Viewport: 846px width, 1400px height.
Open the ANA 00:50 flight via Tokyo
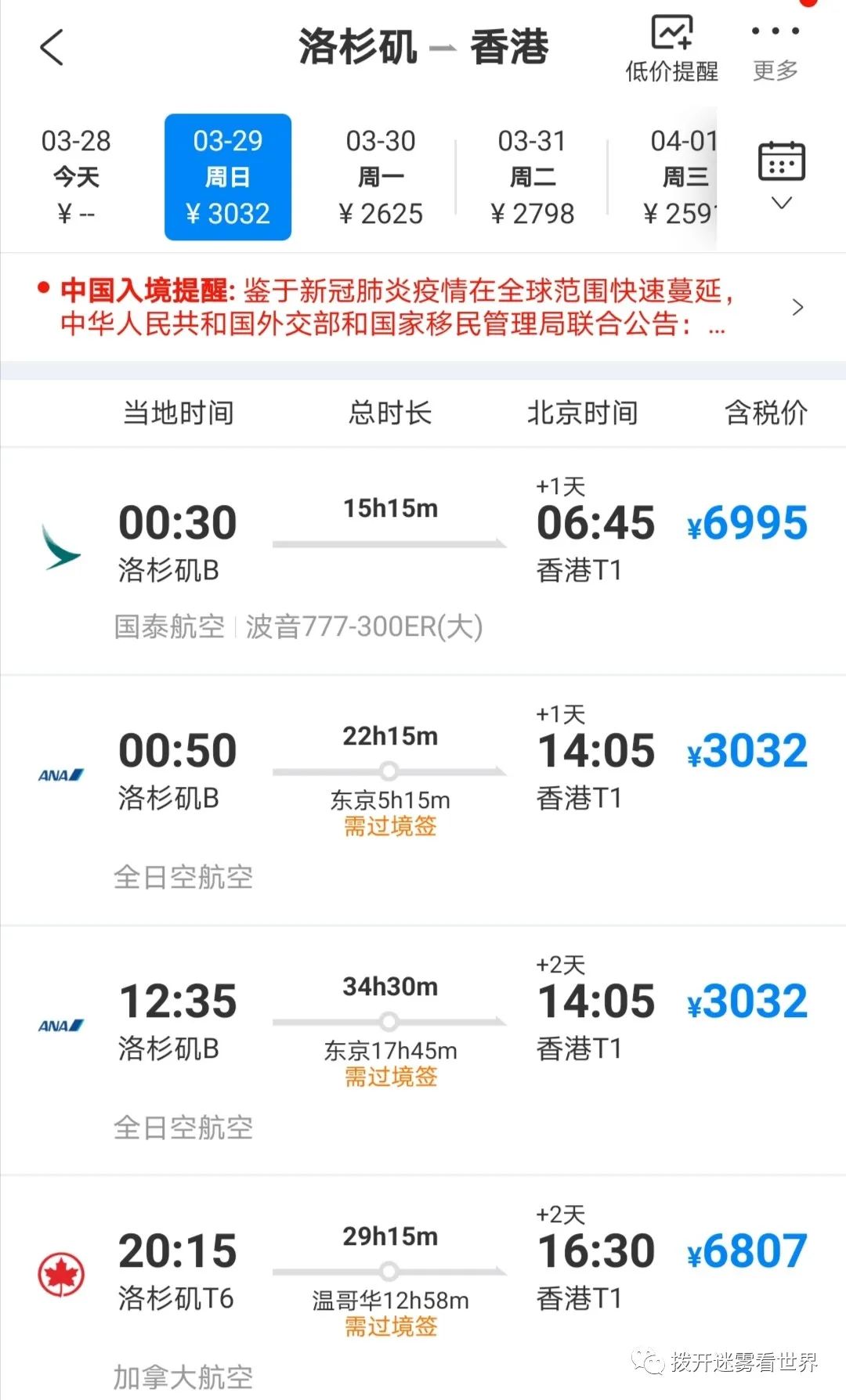423,800
